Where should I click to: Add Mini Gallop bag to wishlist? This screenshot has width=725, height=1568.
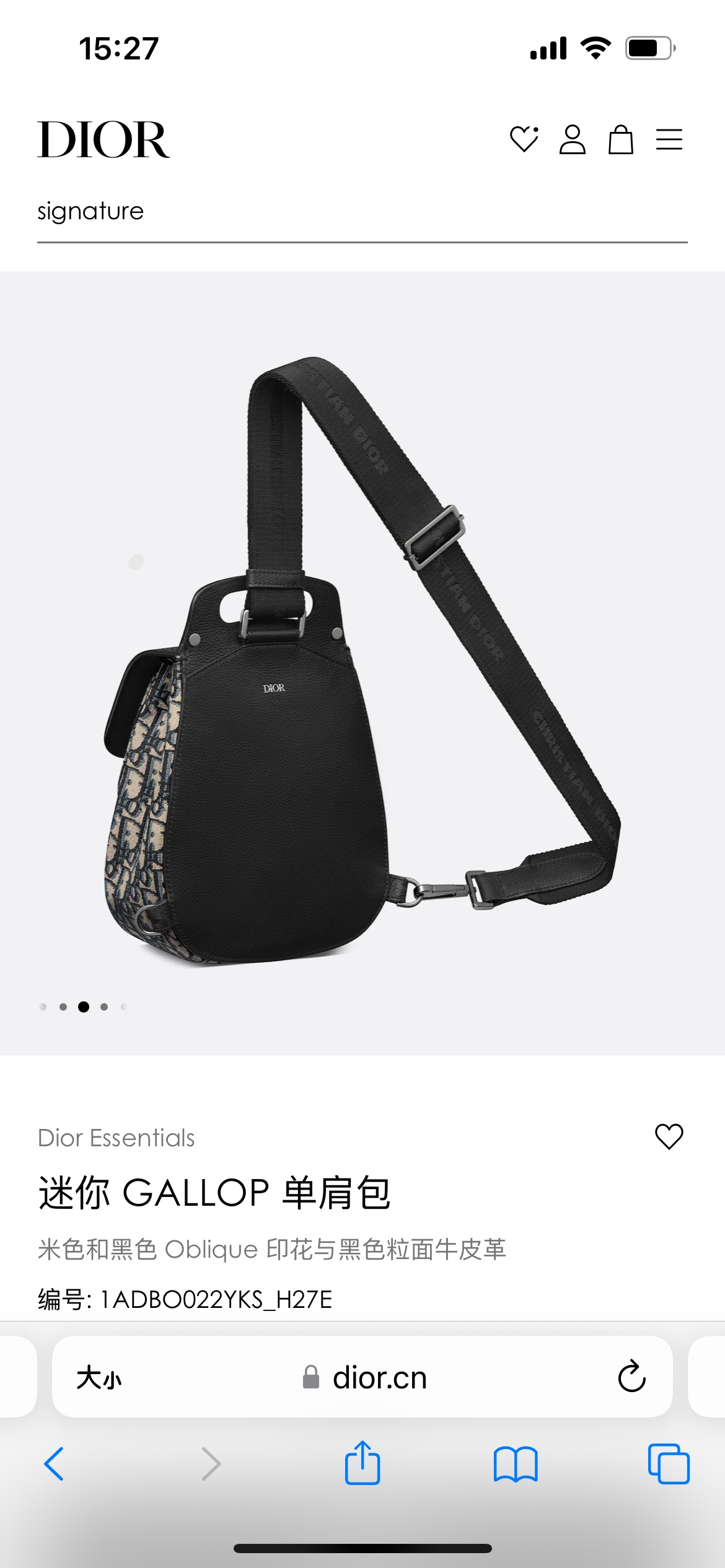click(669, 1136)
